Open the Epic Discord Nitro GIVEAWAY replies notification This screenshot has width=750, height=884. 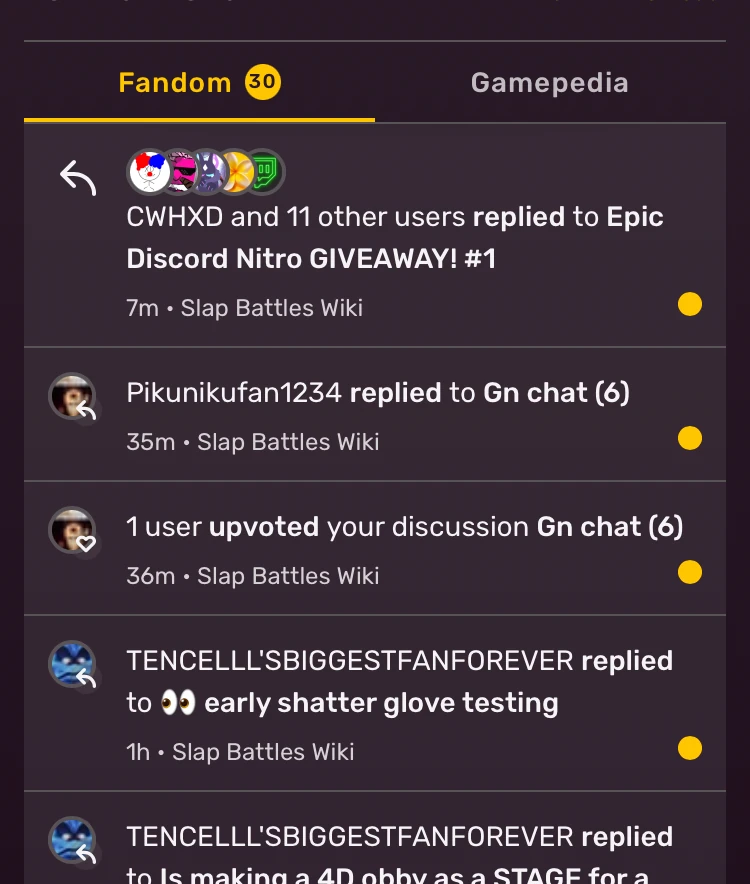395,238
